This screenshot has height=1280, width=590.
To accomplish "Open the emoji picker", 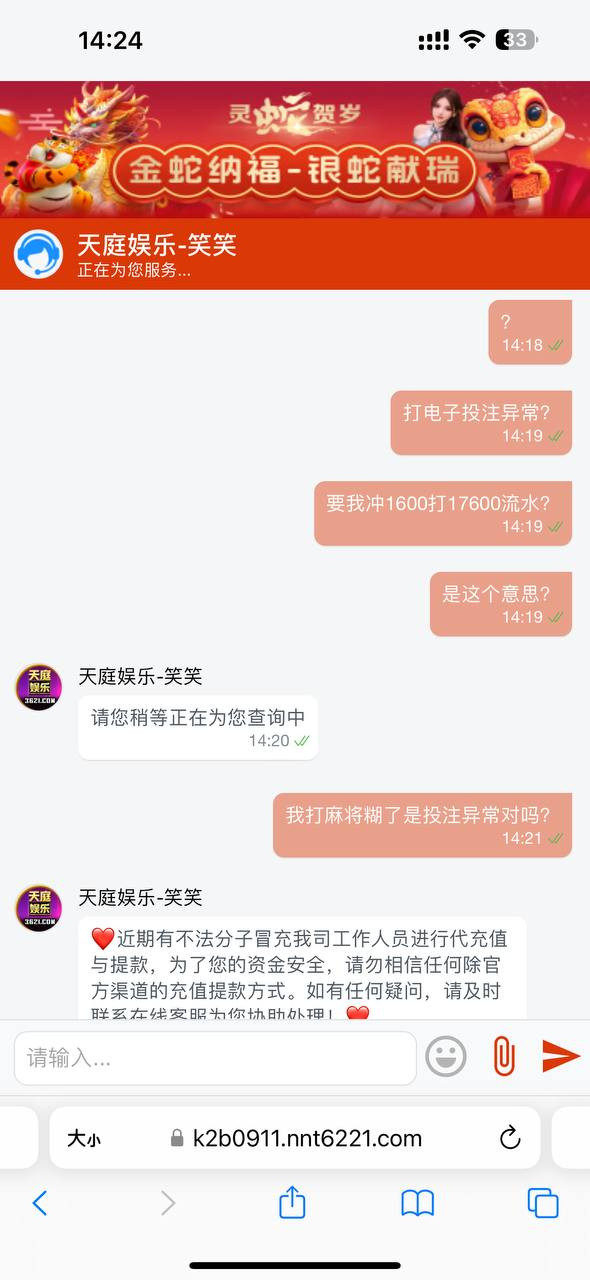I will (446, 1056).
